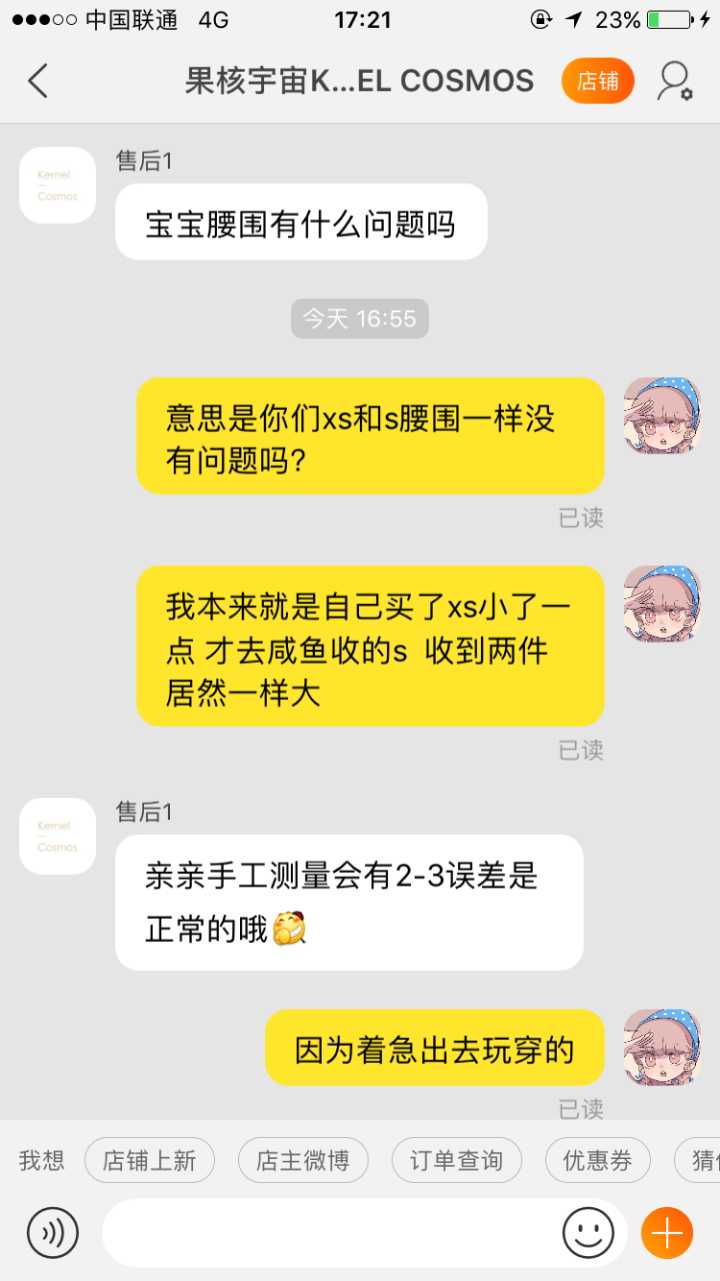Go back from the chat
Viewport: 720px width, 1281px height.
point(38,81)
